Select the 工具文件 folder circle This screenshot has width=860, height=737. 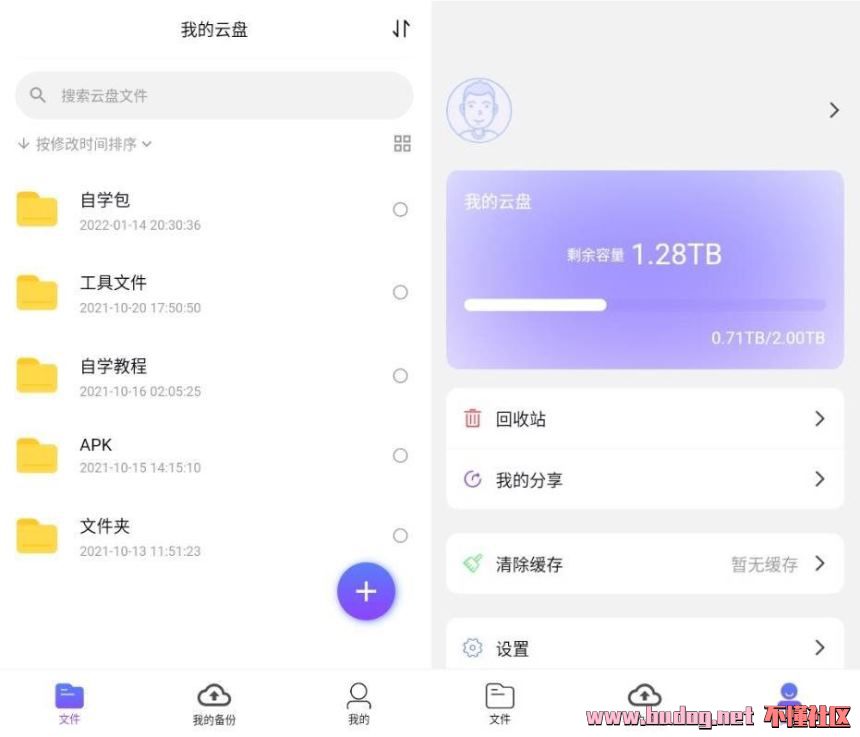400,293
